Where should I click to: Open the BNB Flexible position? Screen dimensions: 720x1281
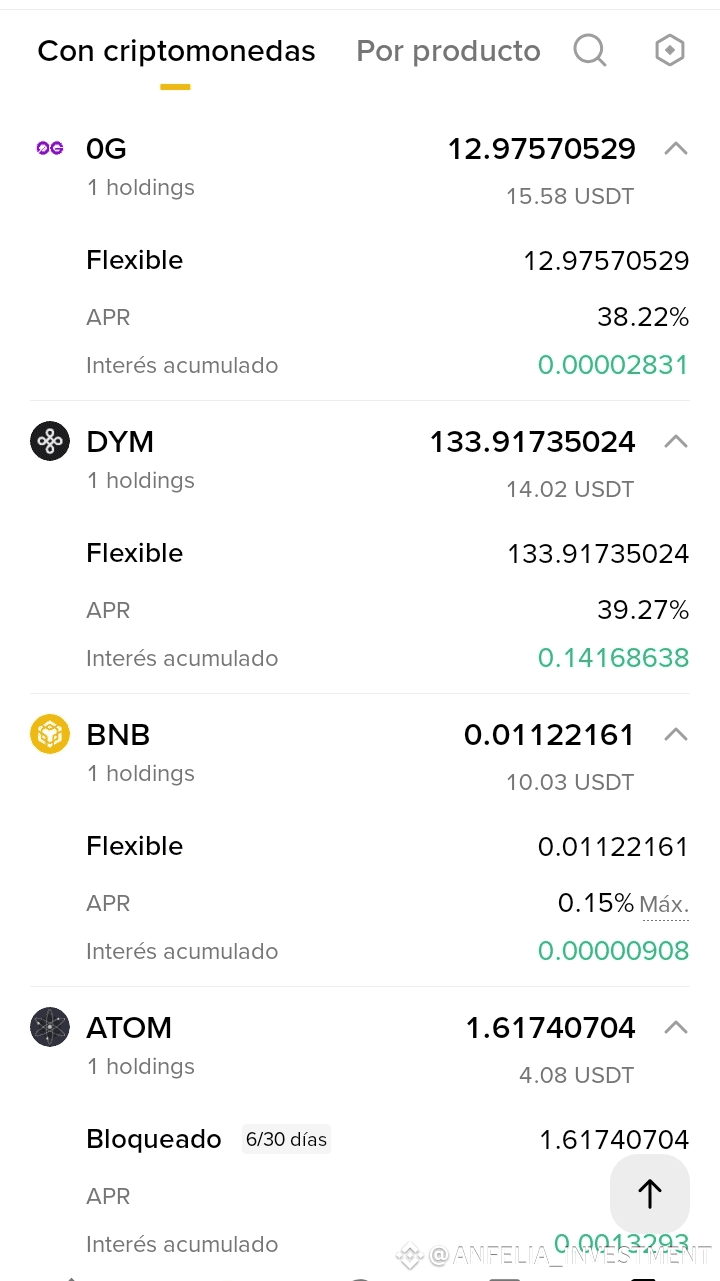pos(135,846)
